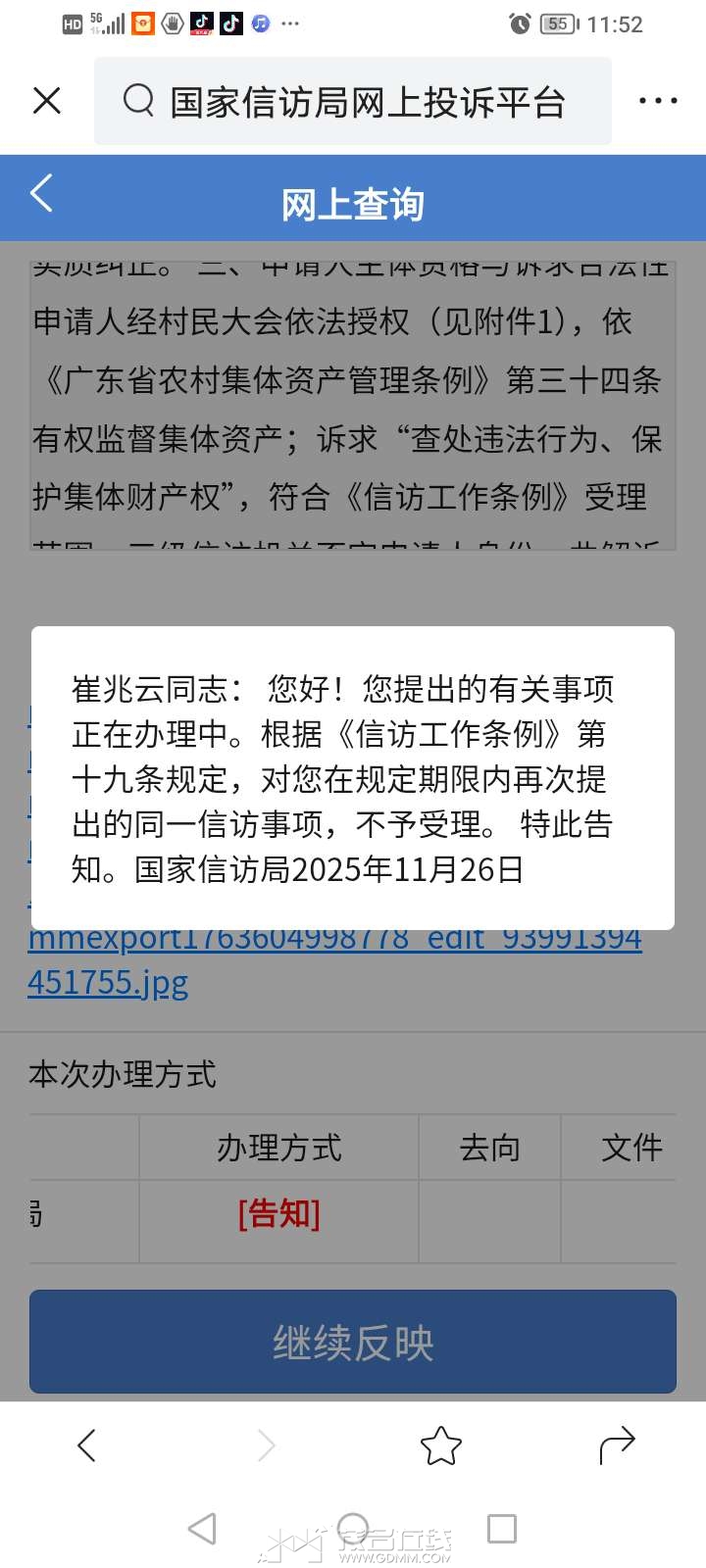Tap the system back triangle button
The image size is (706, 1568).
pyautogui.click(x=202, y=1529)
